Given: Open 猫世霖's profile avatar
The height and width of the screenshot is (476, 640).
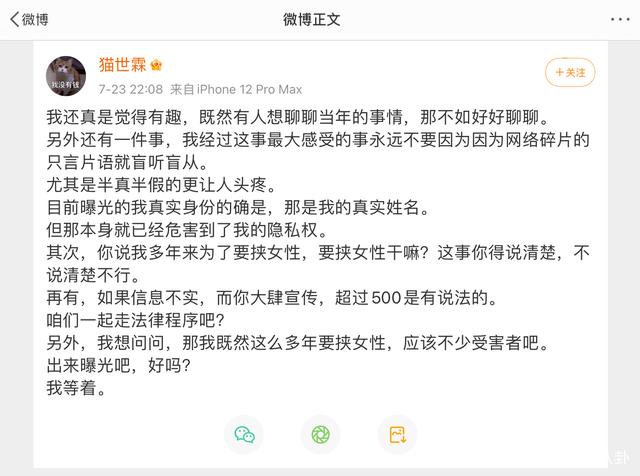Looking at the screenshot, I should pos(66,75).
